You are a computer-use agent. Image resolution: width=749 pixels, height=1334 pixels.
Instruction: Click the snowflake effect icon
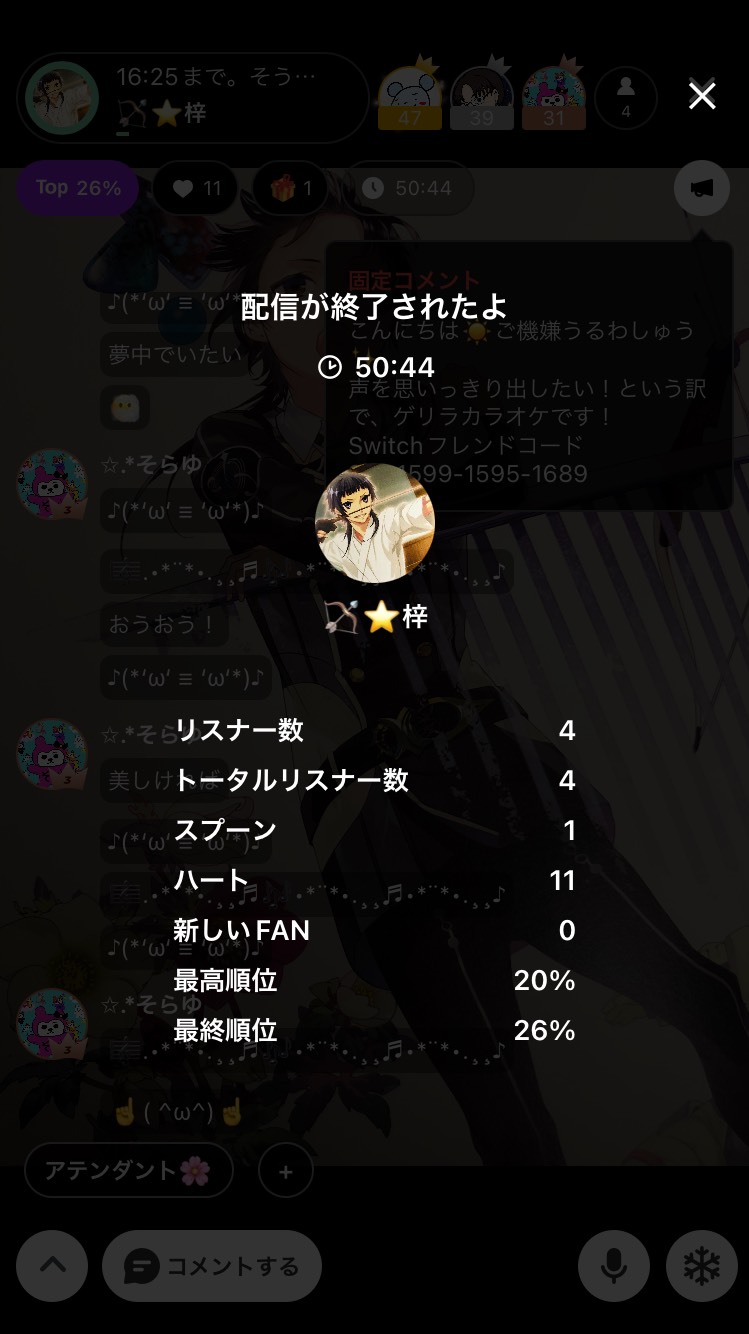[703, 1265]
